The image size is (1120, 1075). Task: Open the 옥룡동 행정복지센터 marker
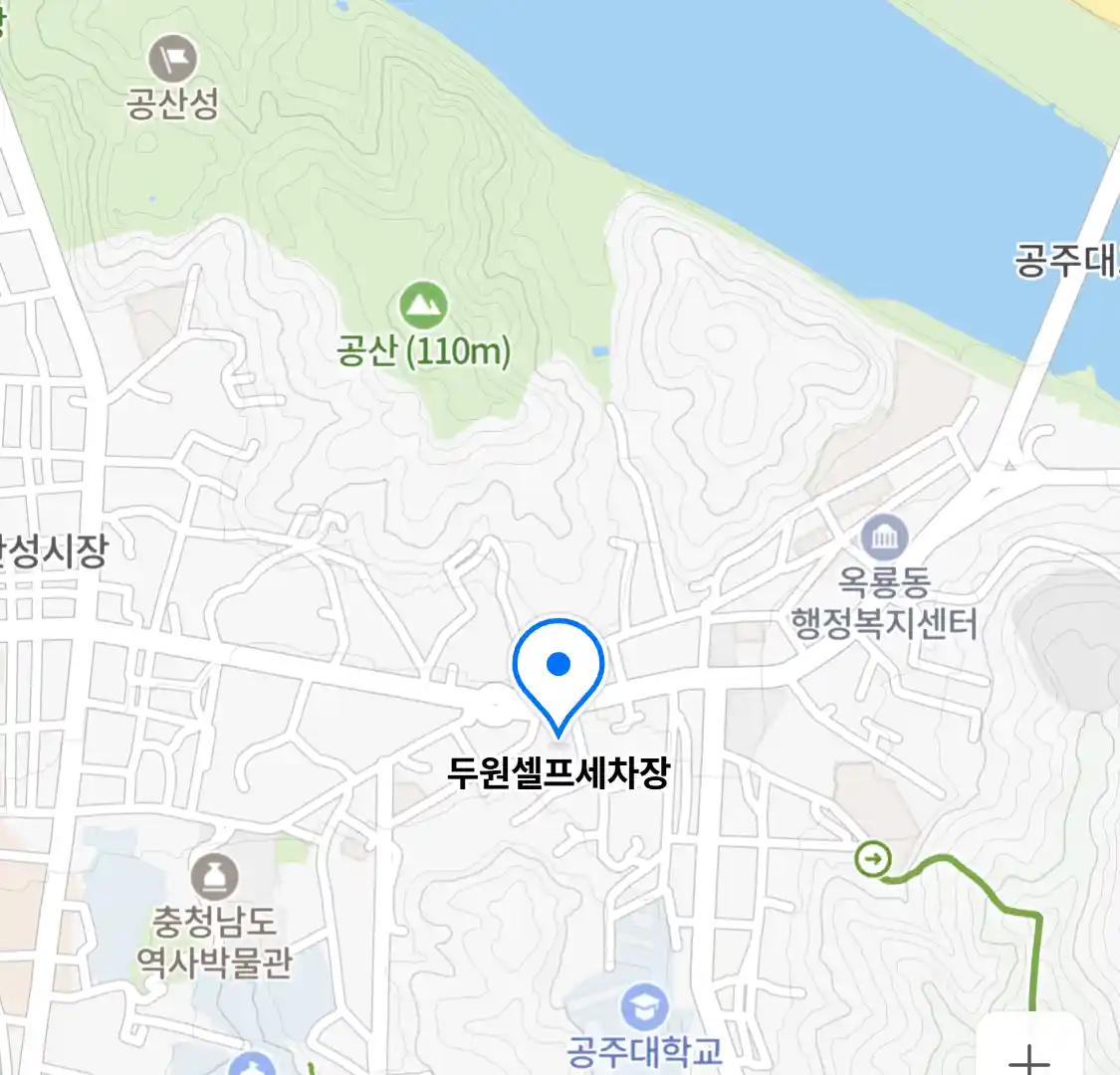(x=884, y=538)
